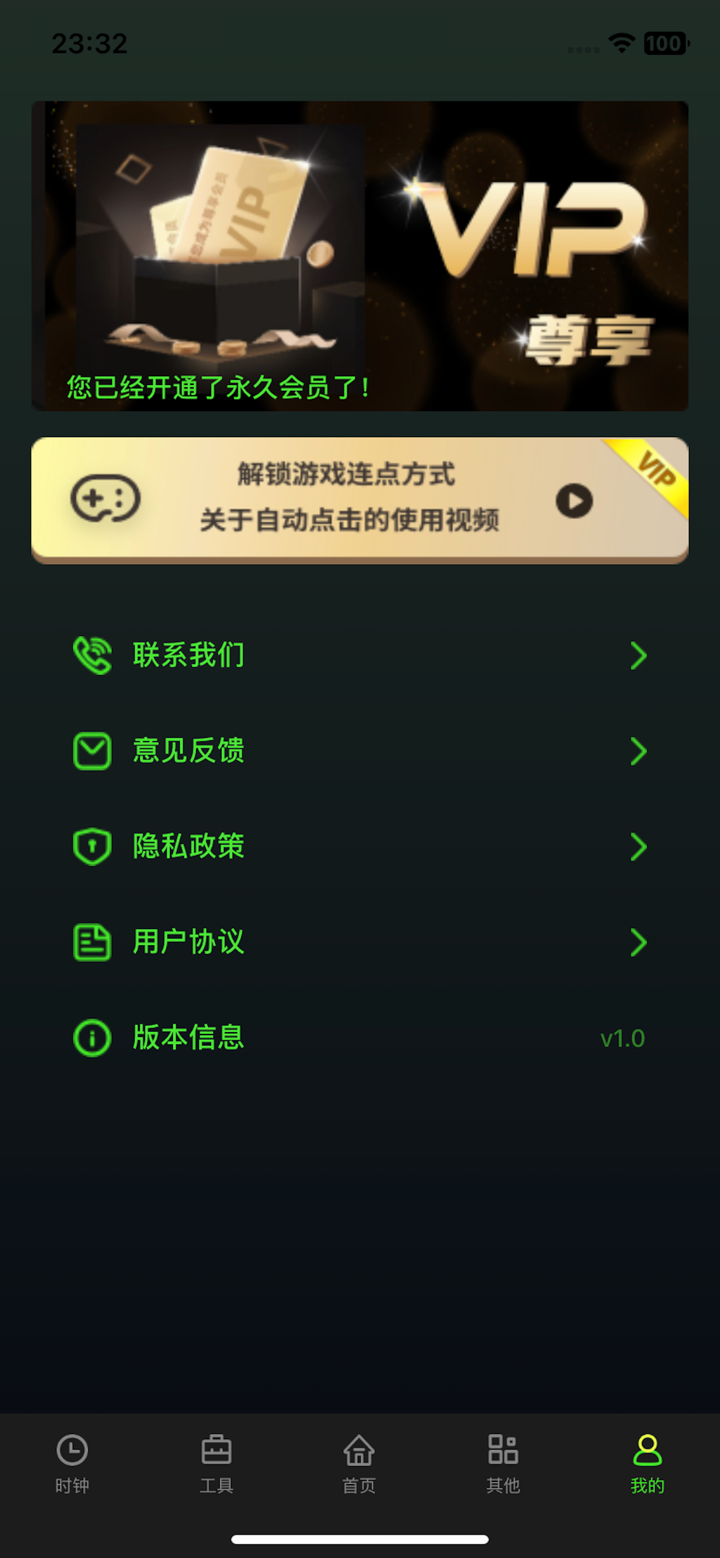The image size is (720, 1558).
Task: Tap the info icon beside 版本信息
Action: pyautogui.click(x=92, y=1037)
